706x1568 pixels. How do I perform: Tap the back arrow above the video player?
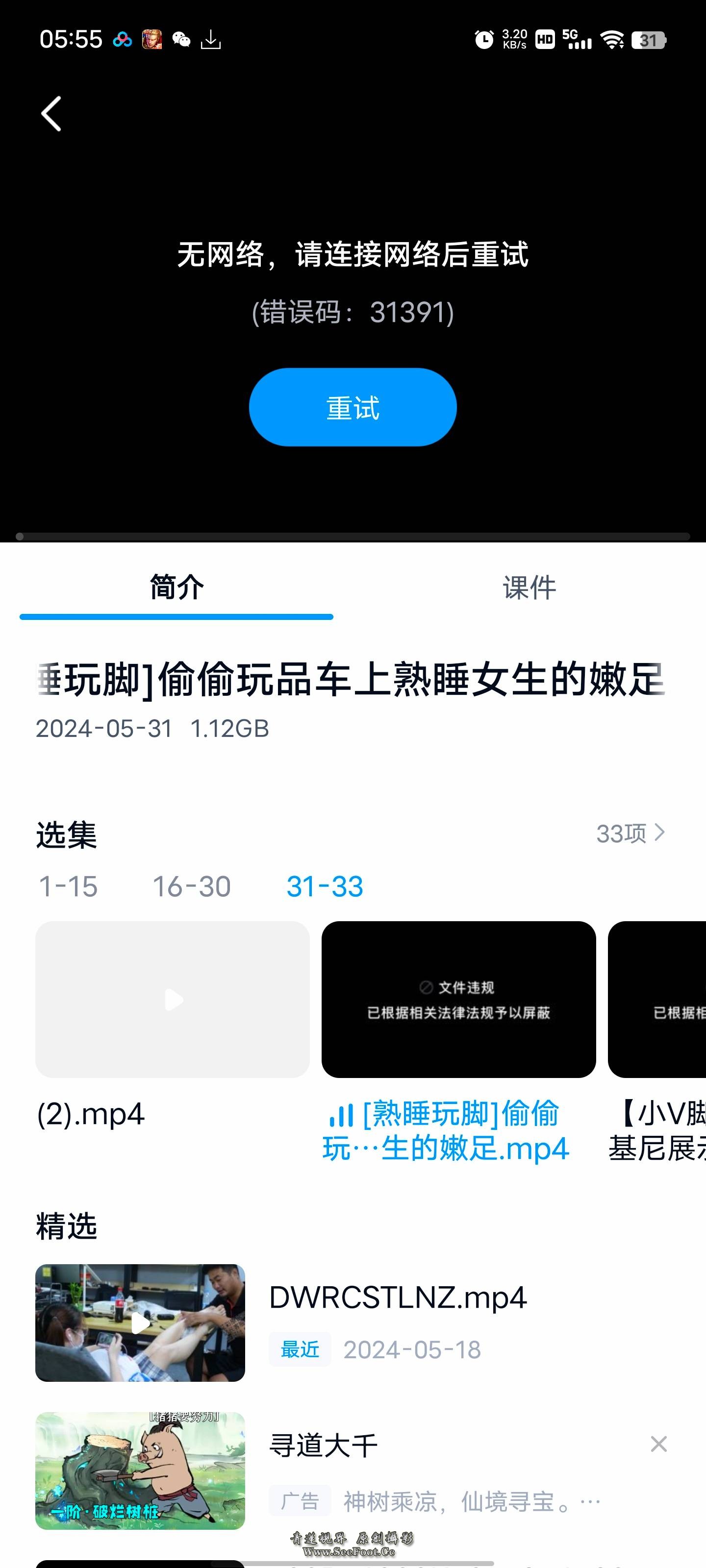coord(50,113)
